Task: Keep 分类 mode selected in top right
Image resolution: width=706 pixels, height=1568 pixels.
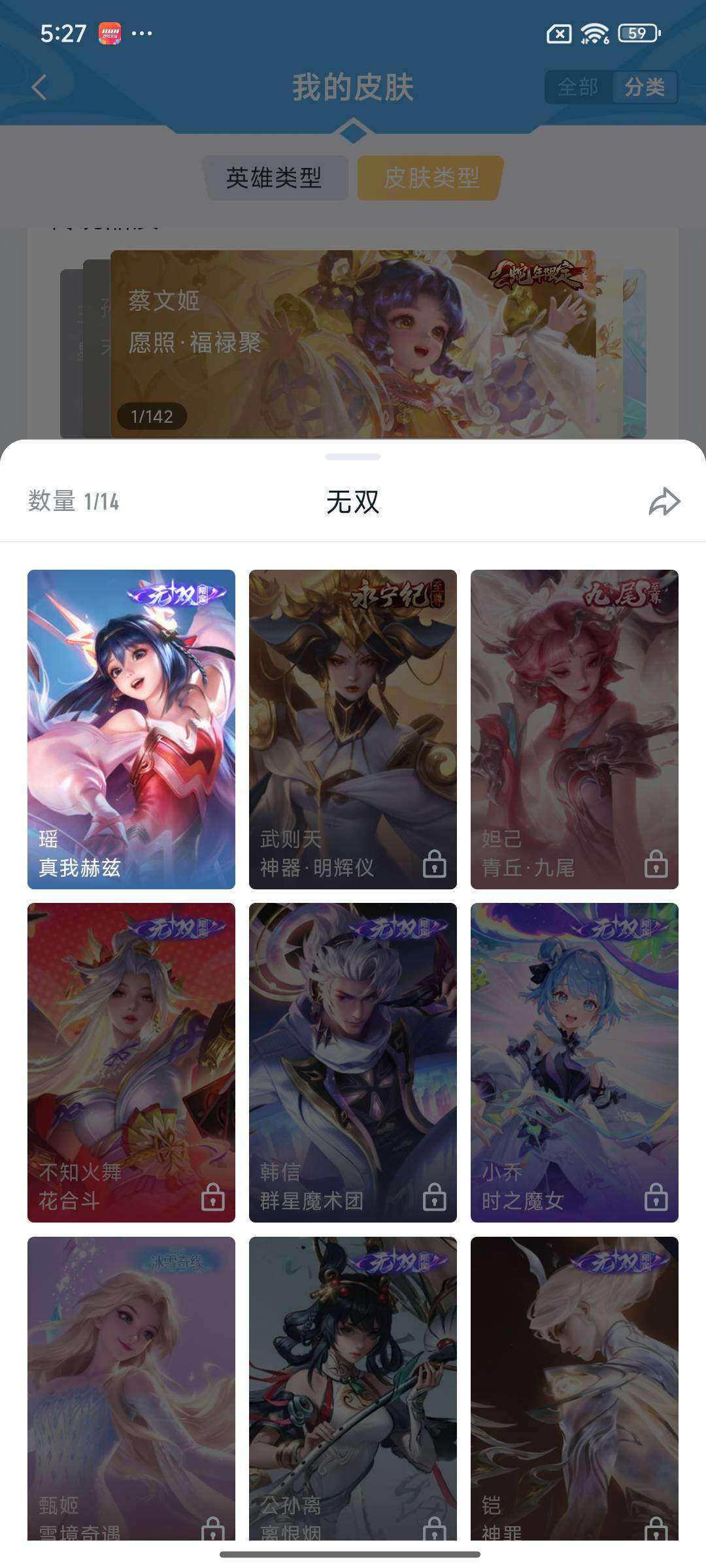Action: pos(645,87)
